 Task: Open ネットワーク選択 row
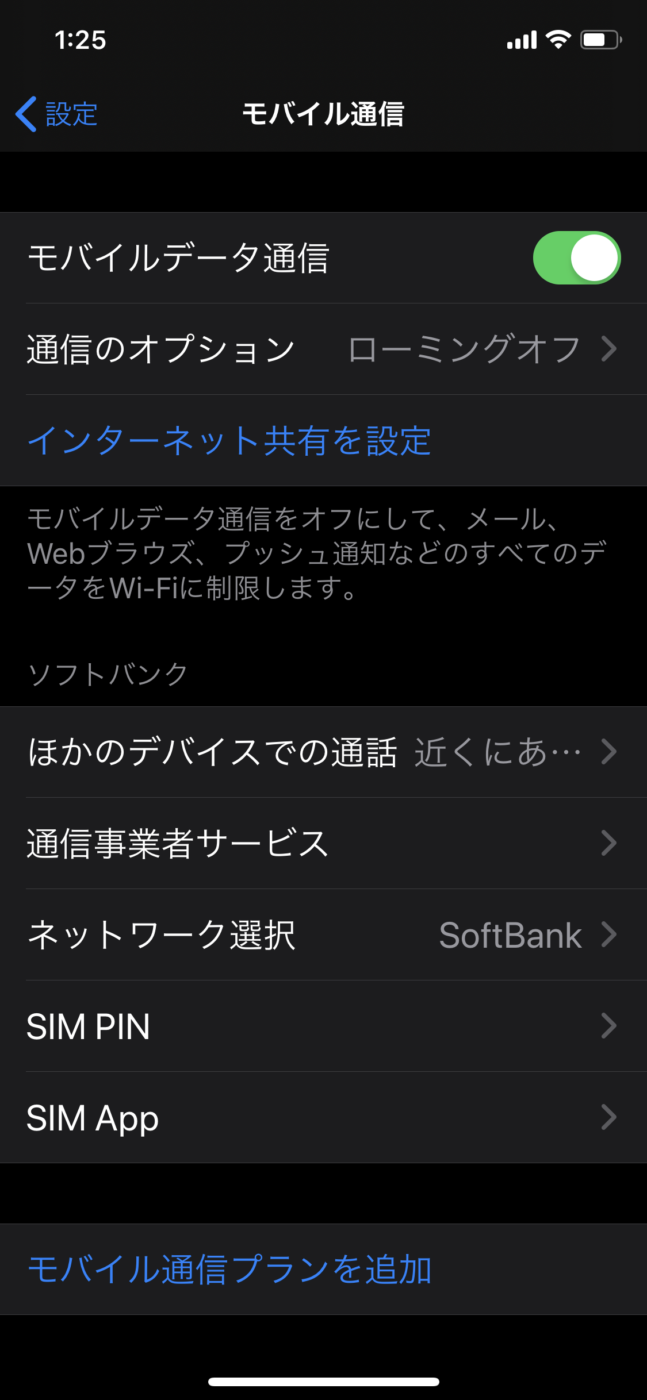point(322,935)
